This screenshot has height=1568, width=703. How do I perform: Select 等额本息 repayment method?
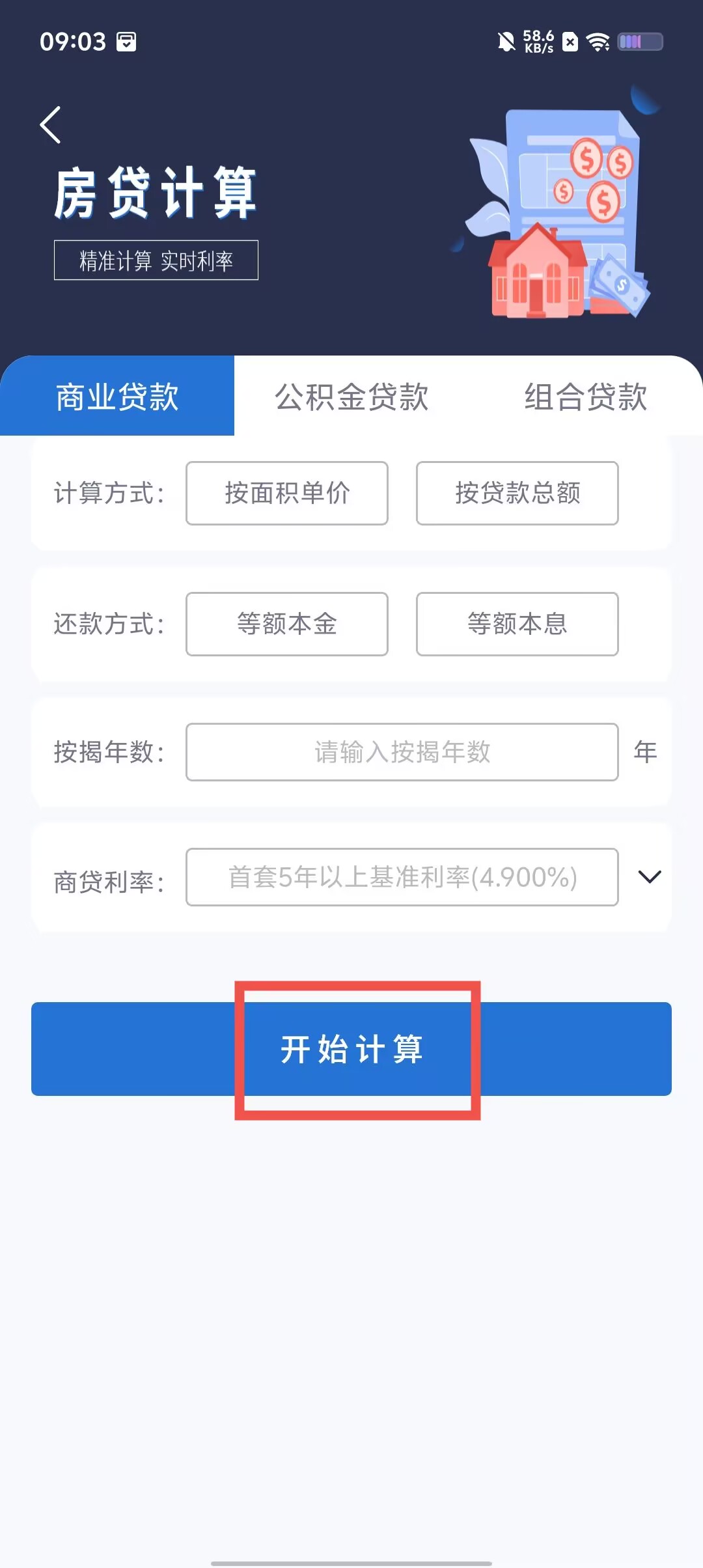517,624
